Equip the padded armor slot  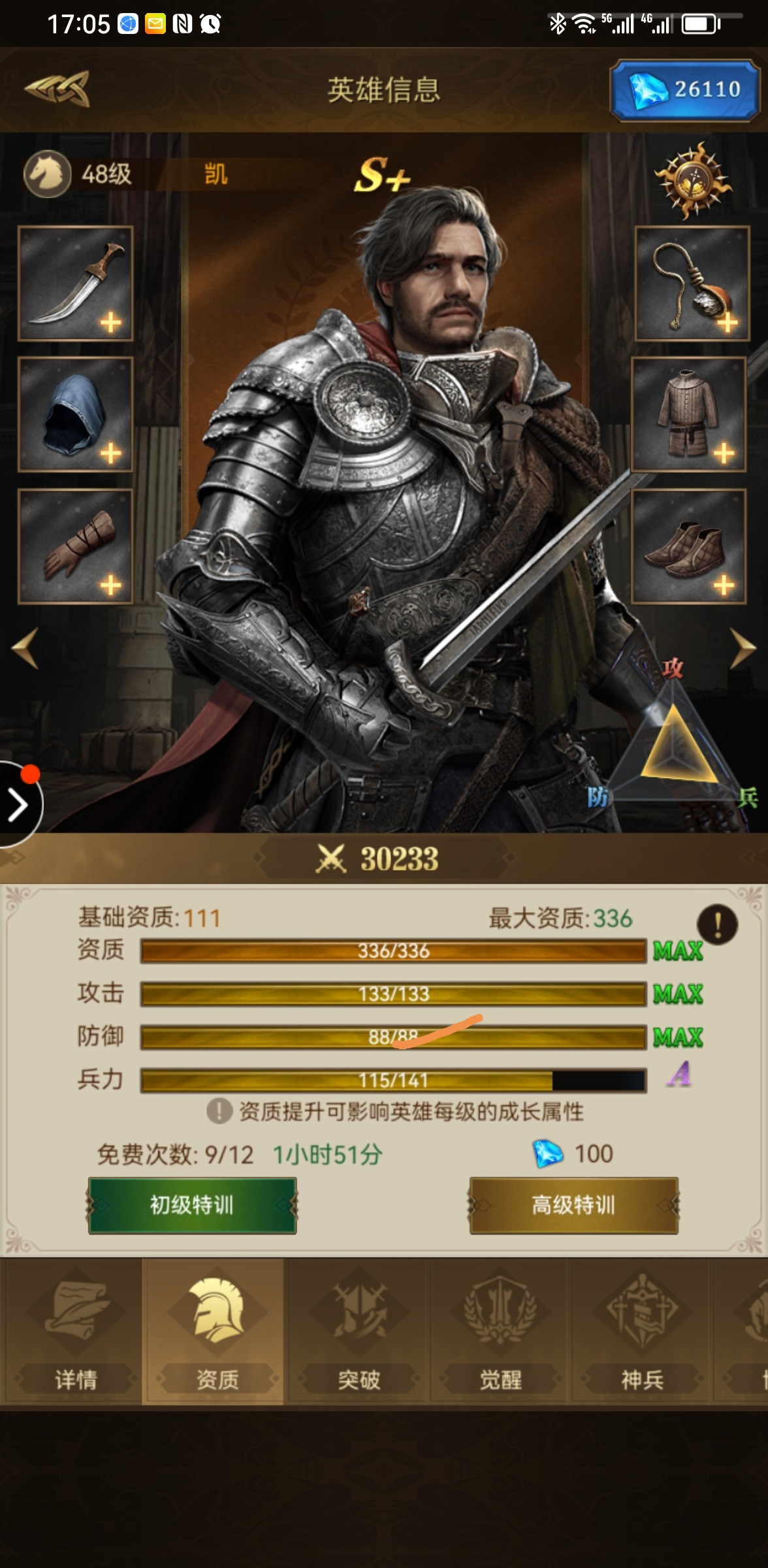click(690, 414)
